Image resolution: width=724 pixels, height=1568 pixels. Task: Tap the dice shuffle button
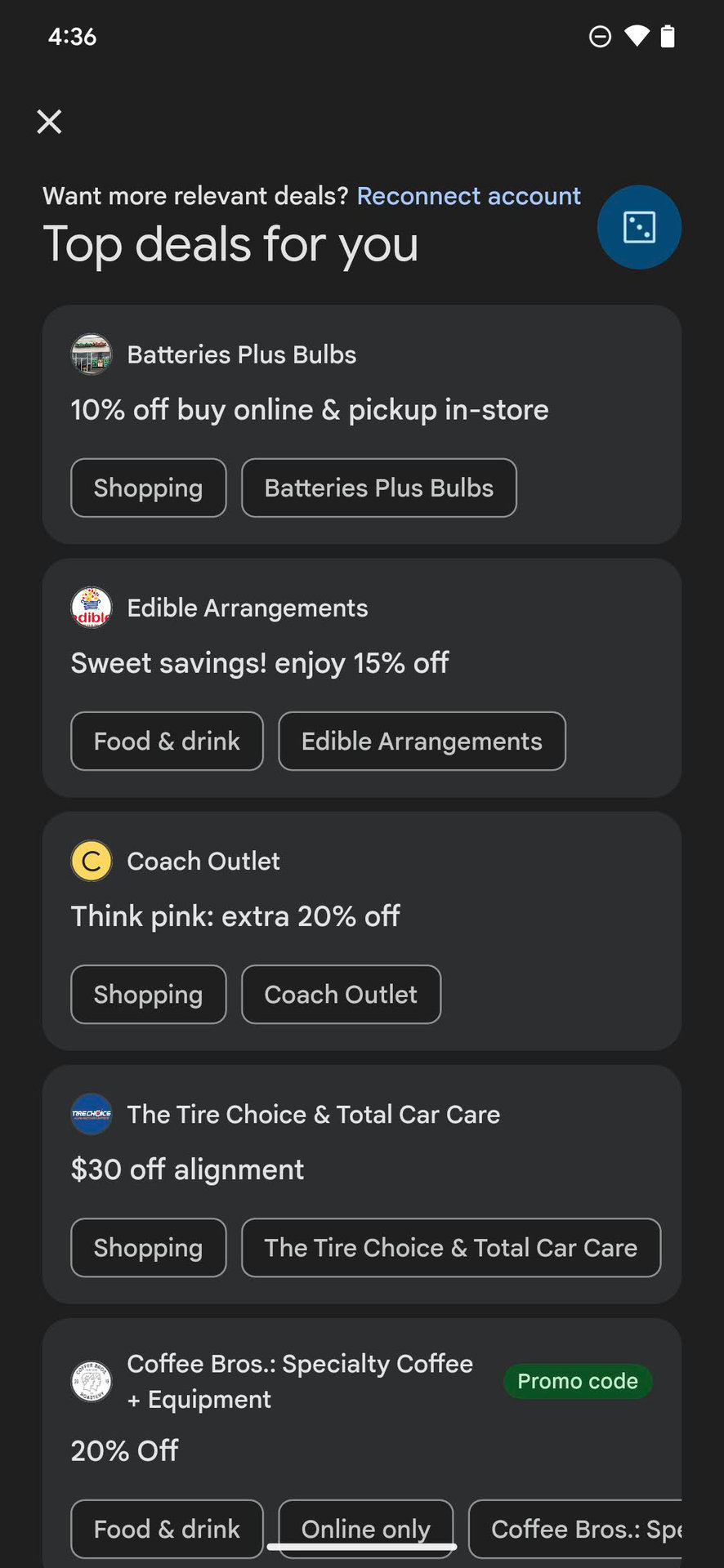click(639, 227)
